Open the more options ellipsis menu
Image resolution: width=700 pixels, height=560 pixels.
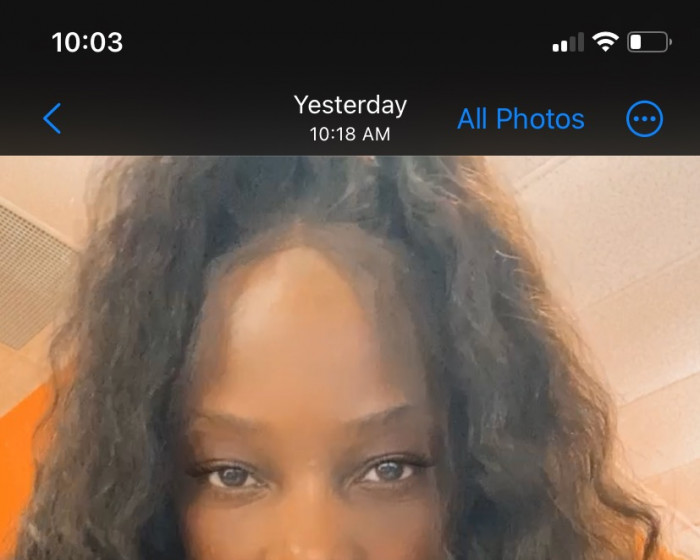(644, 119)
